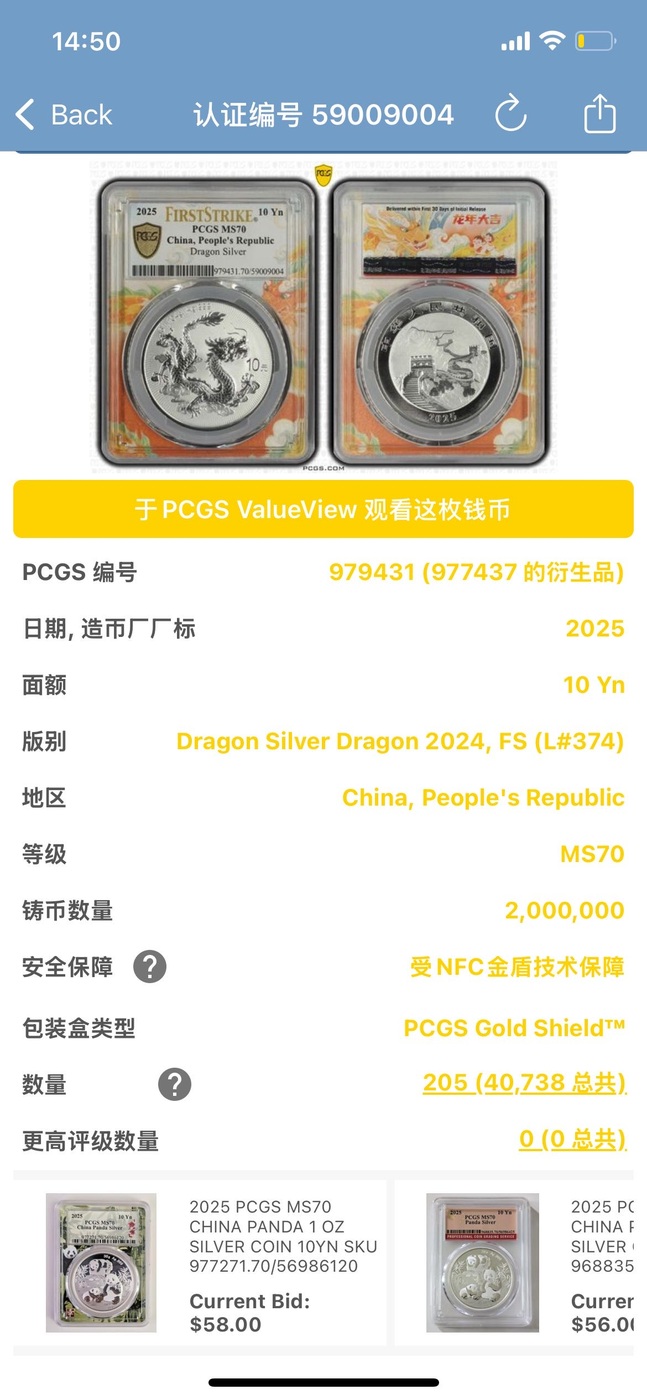Open the 0 (0 总共) higher-grade link
647x1400 pixels.
tap(572, 1139)
